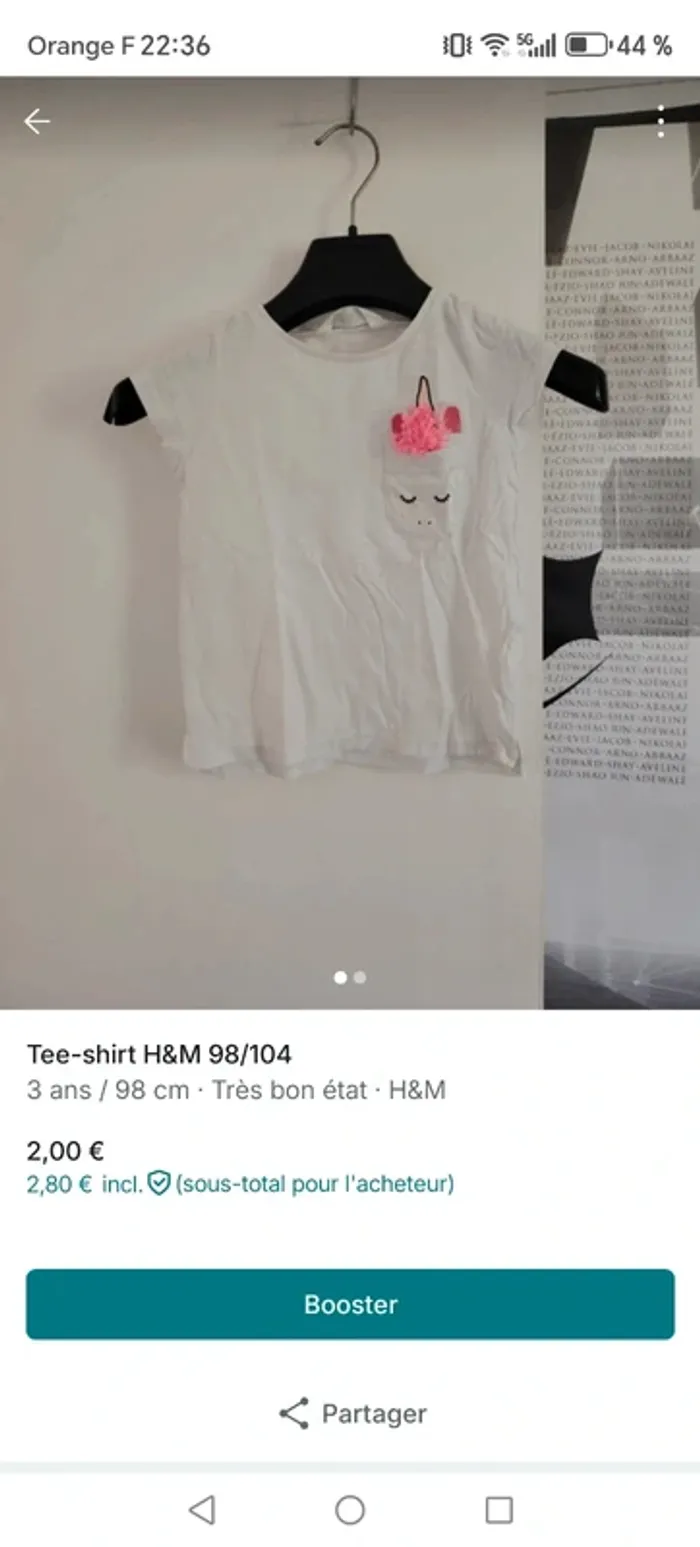Screen dimensions: 700x1547
Task: Tap the system back button
Action: coord(202,1510)
